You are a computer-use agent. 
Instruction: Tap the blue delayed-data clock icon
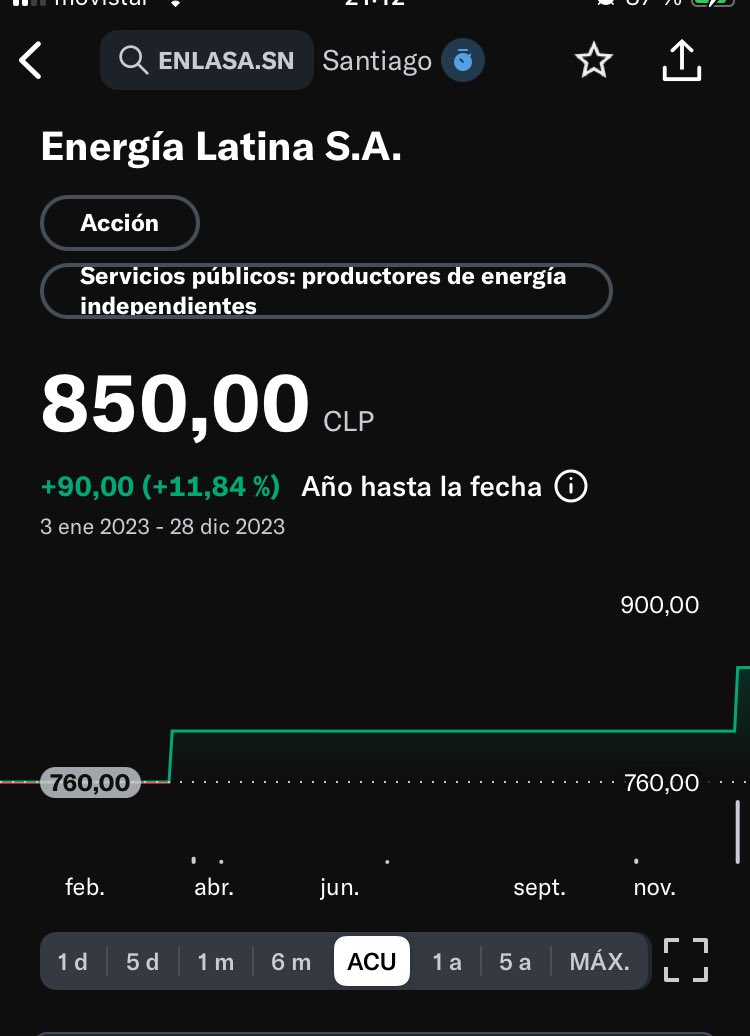[462, 61]
